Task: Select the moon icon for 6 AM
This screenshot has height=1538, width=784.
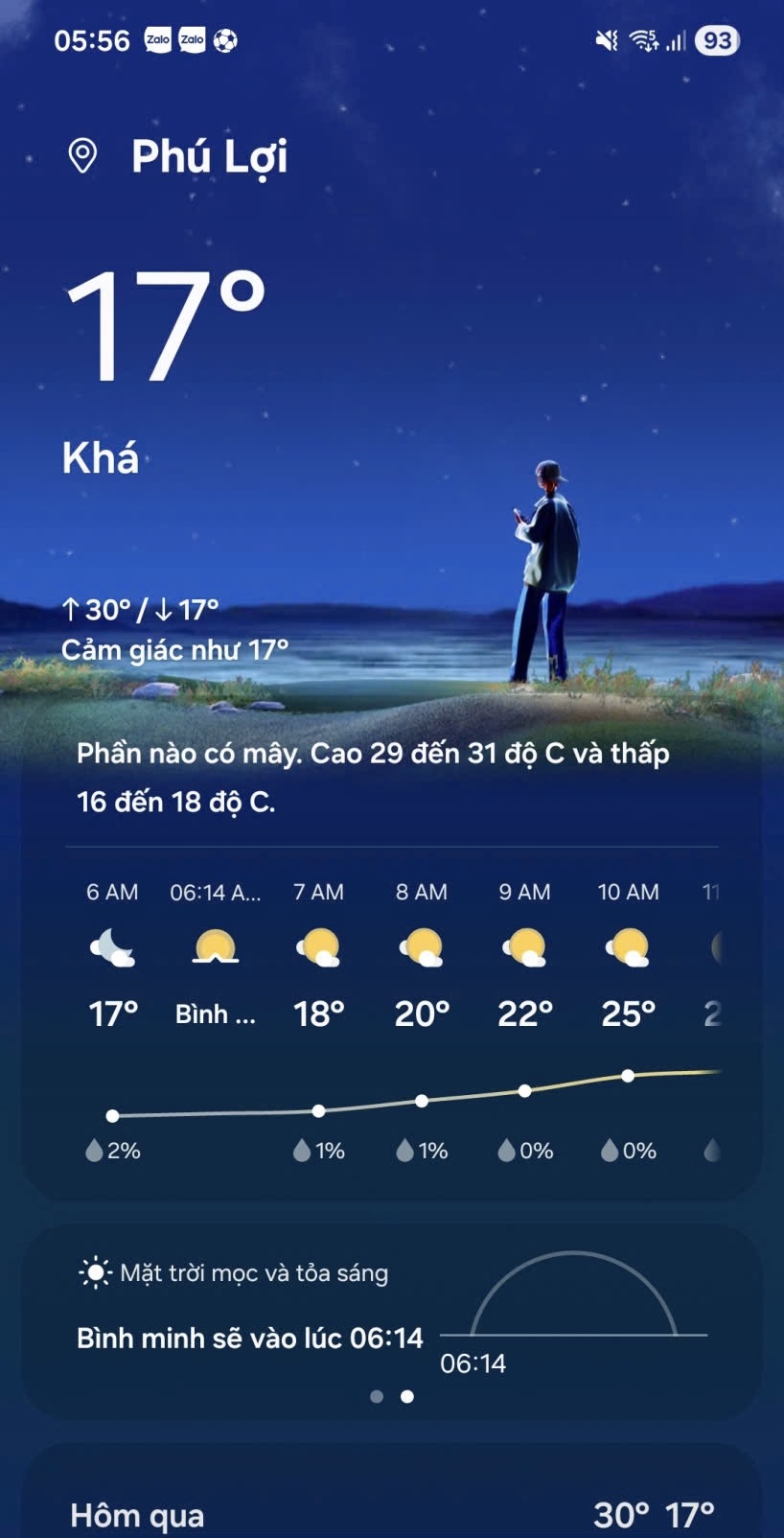Action: click(112, 947)
